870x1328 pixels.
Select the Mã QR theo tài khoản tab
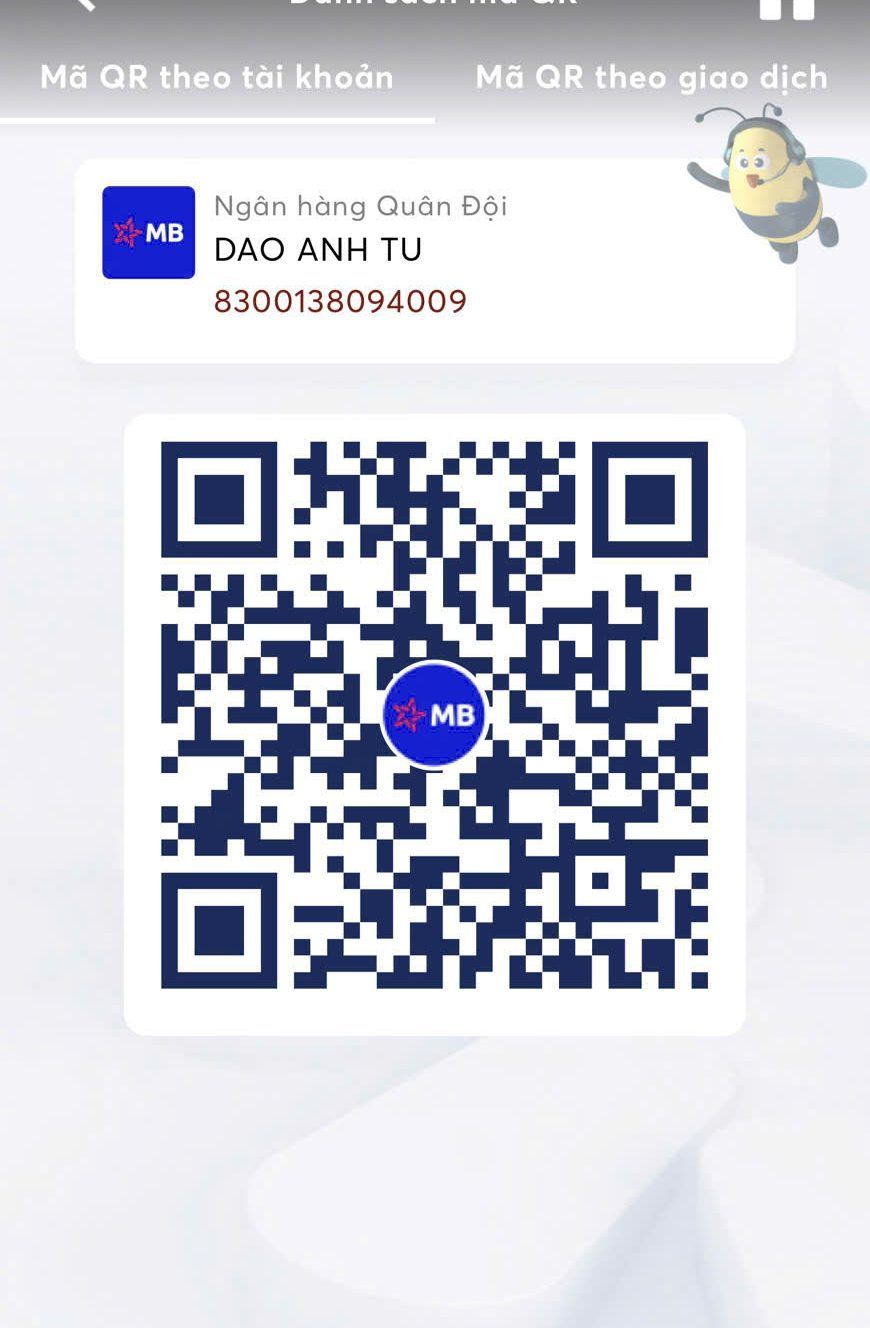217,78
